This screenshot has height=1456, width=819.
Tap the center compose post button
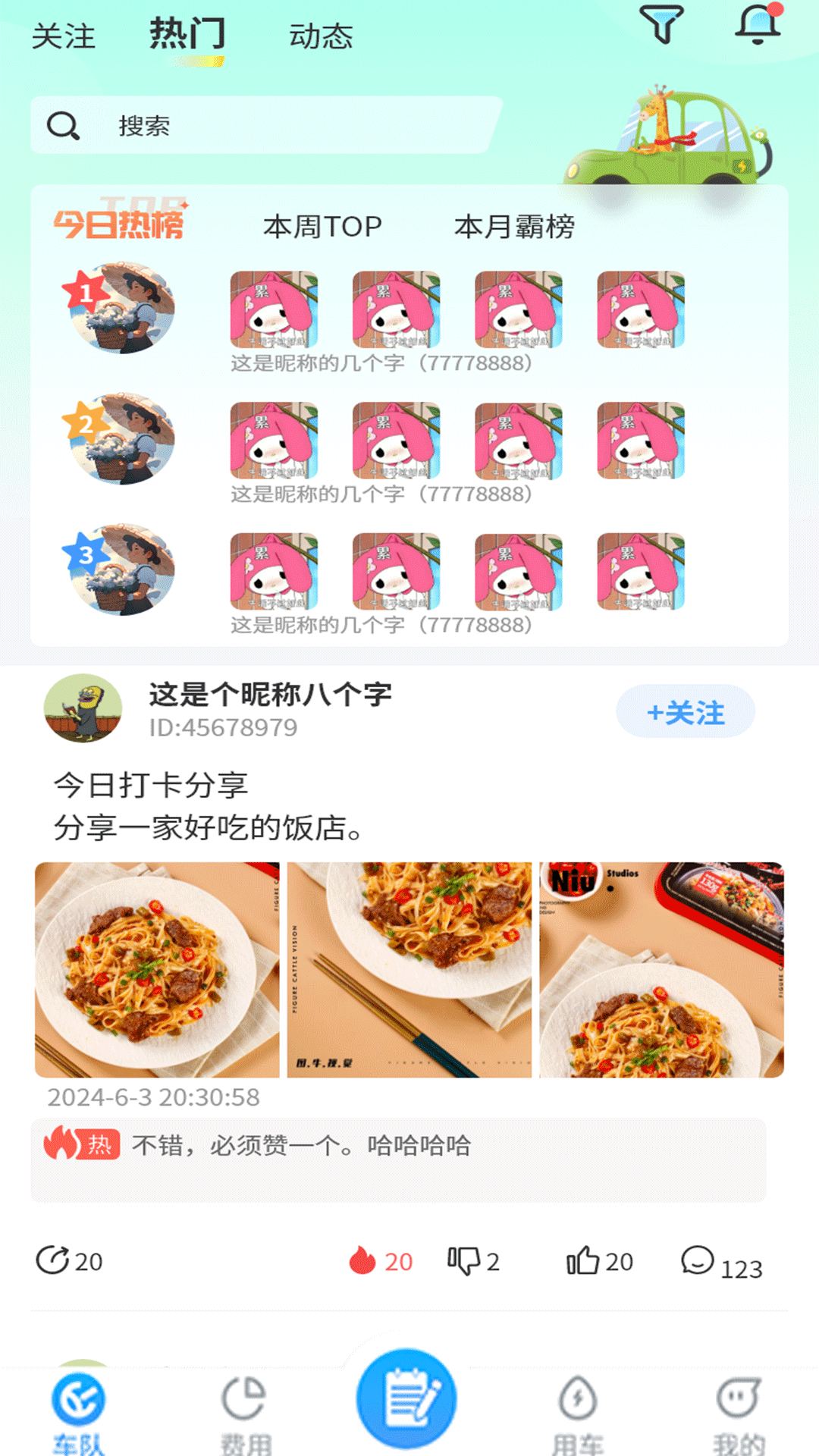[407, 1399]
